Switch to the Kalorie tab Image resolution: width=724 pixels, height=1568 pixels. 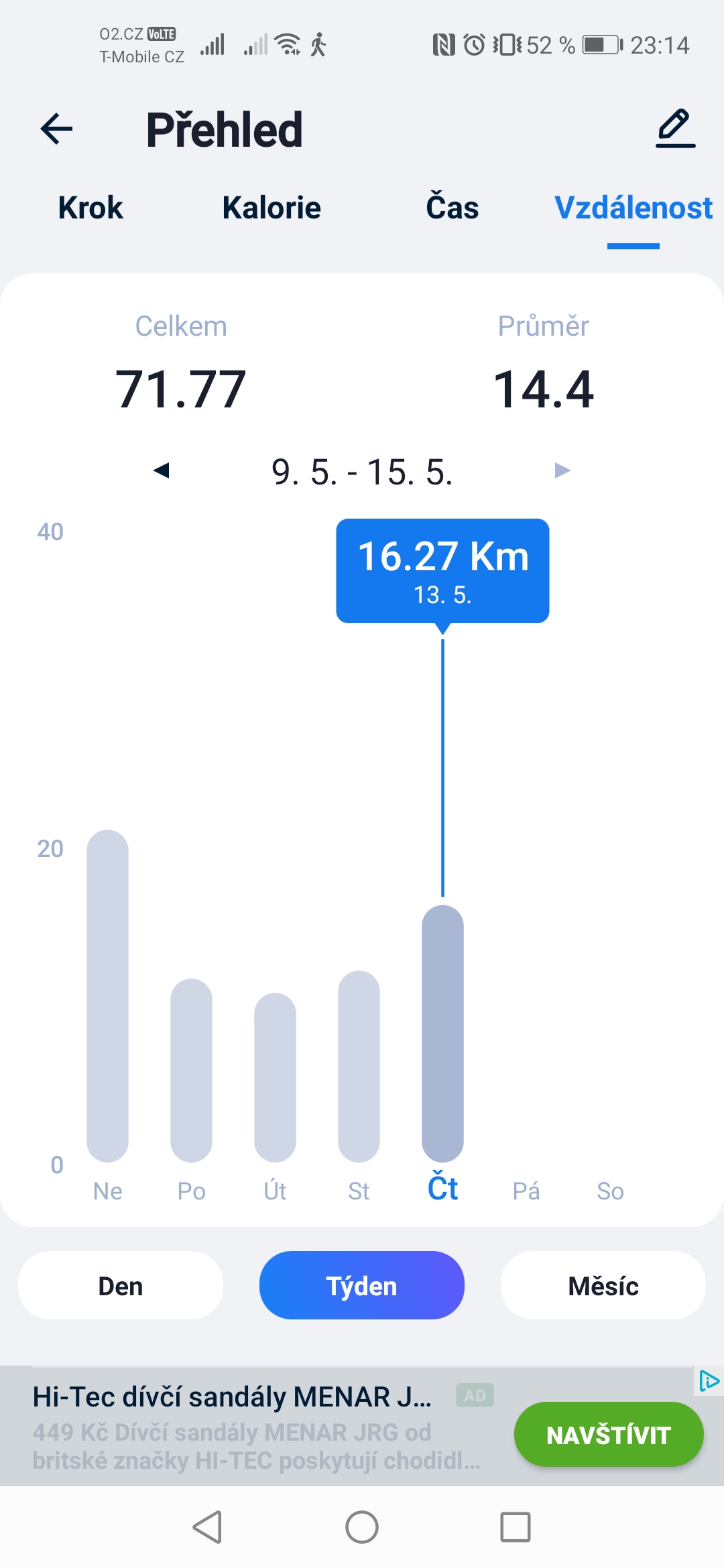(271, 208)
